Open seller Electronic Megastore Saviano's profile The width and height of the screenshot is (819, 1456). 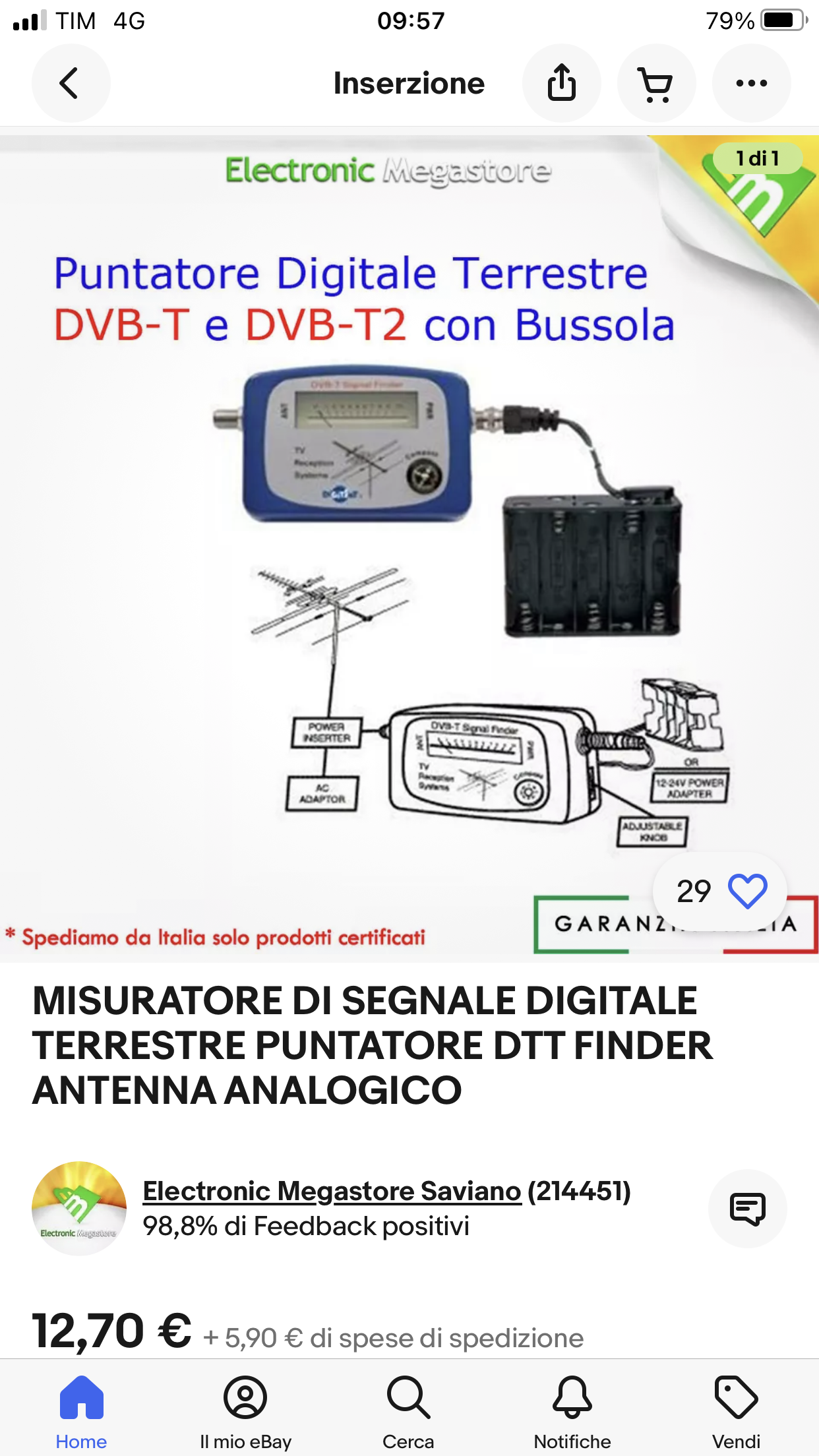(x=332, y=1191)
